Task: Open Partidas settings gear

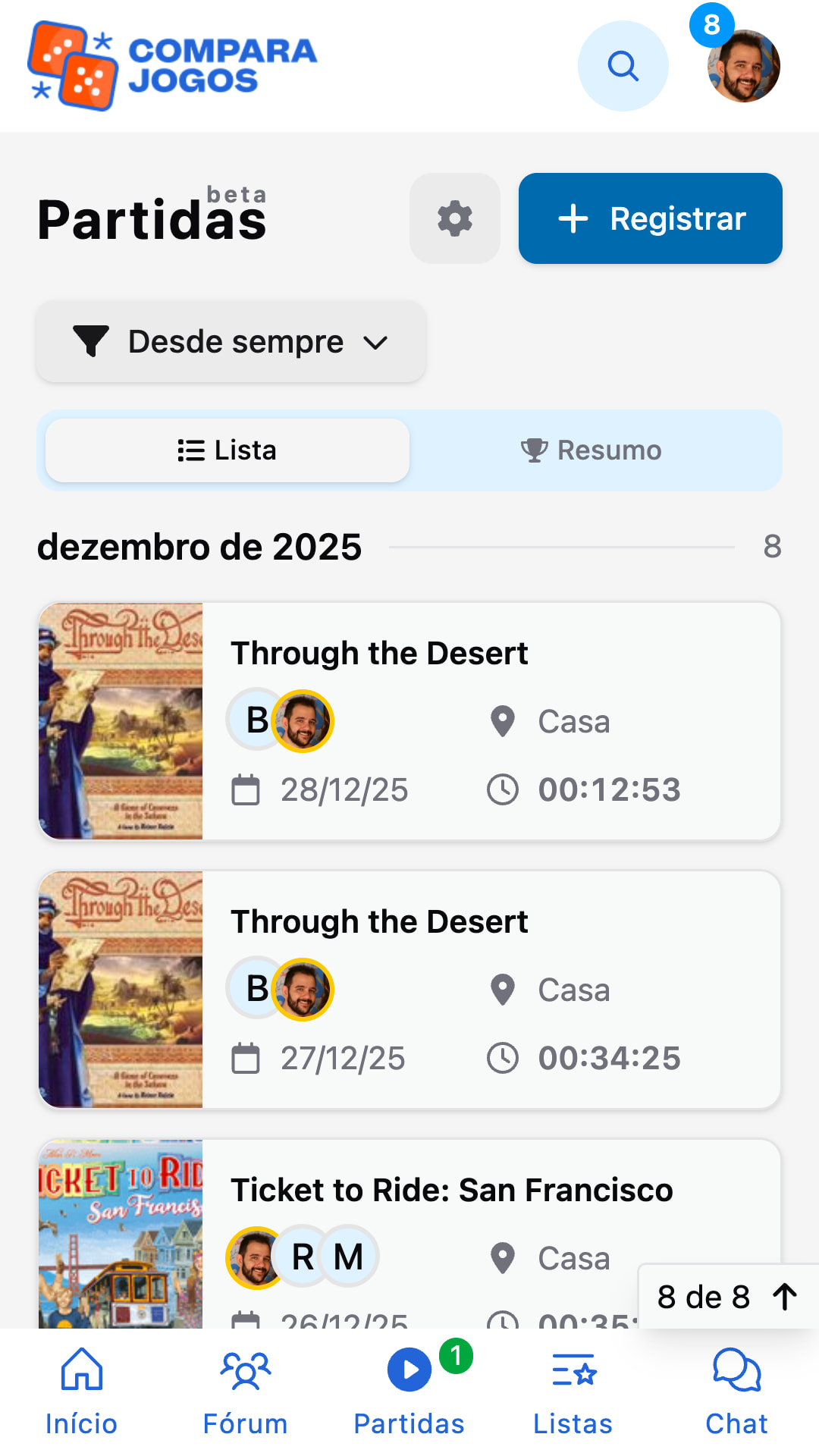Action: (455, 218)
